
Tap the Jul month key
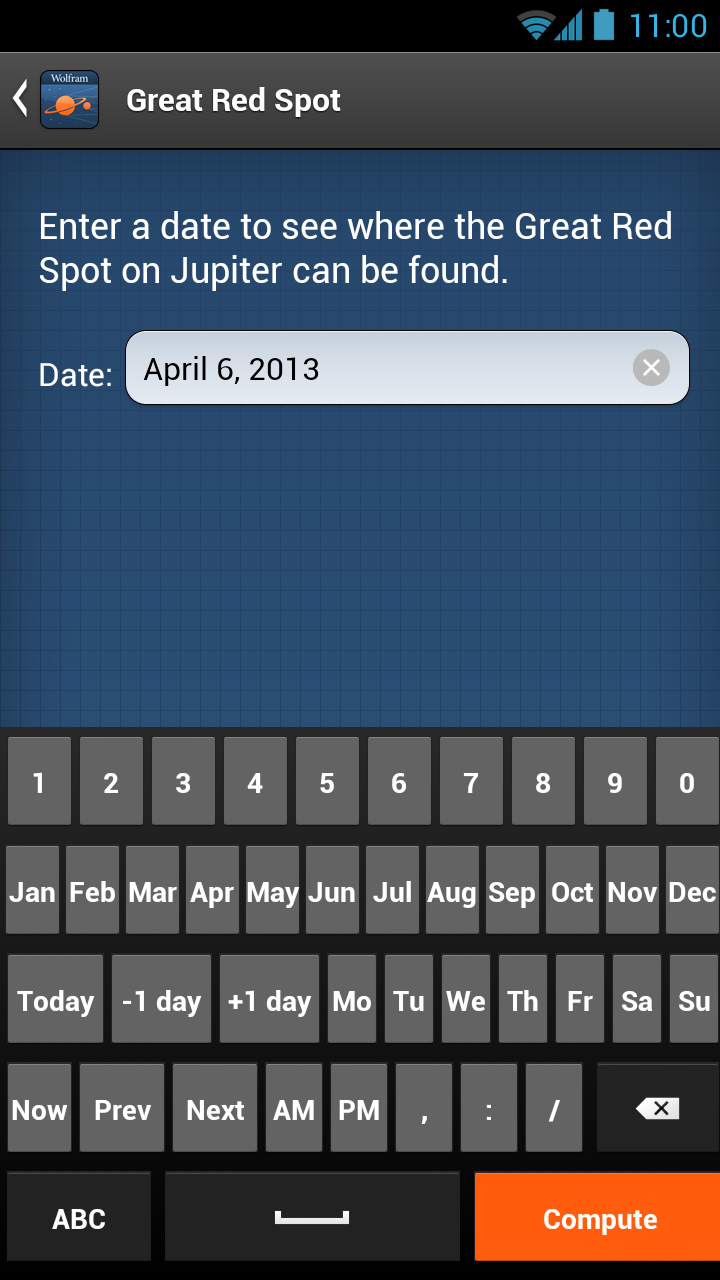(x=392, y=890)
